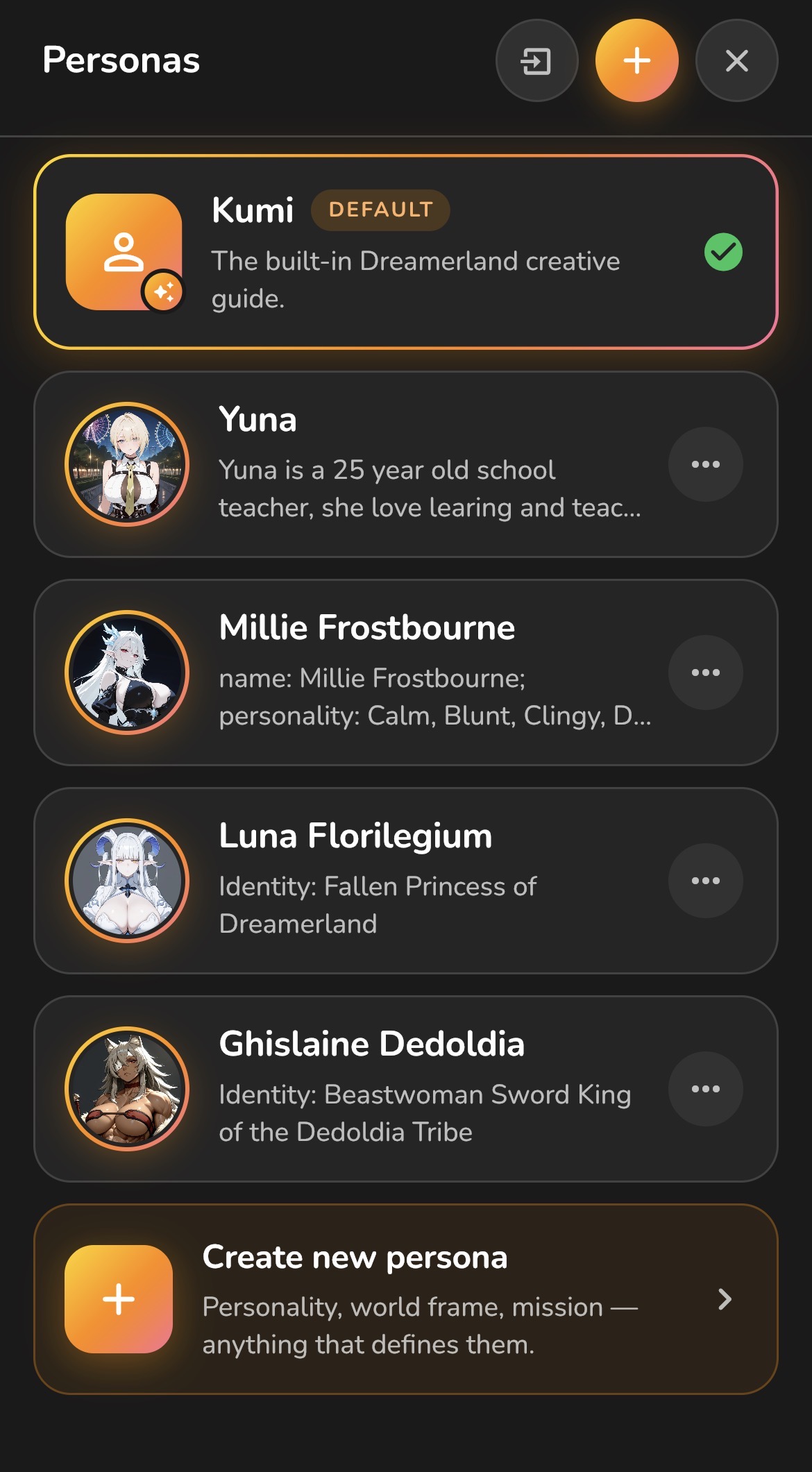Close the Personas panel
The height and width of the screenshot is (1472, 812).
736,60
